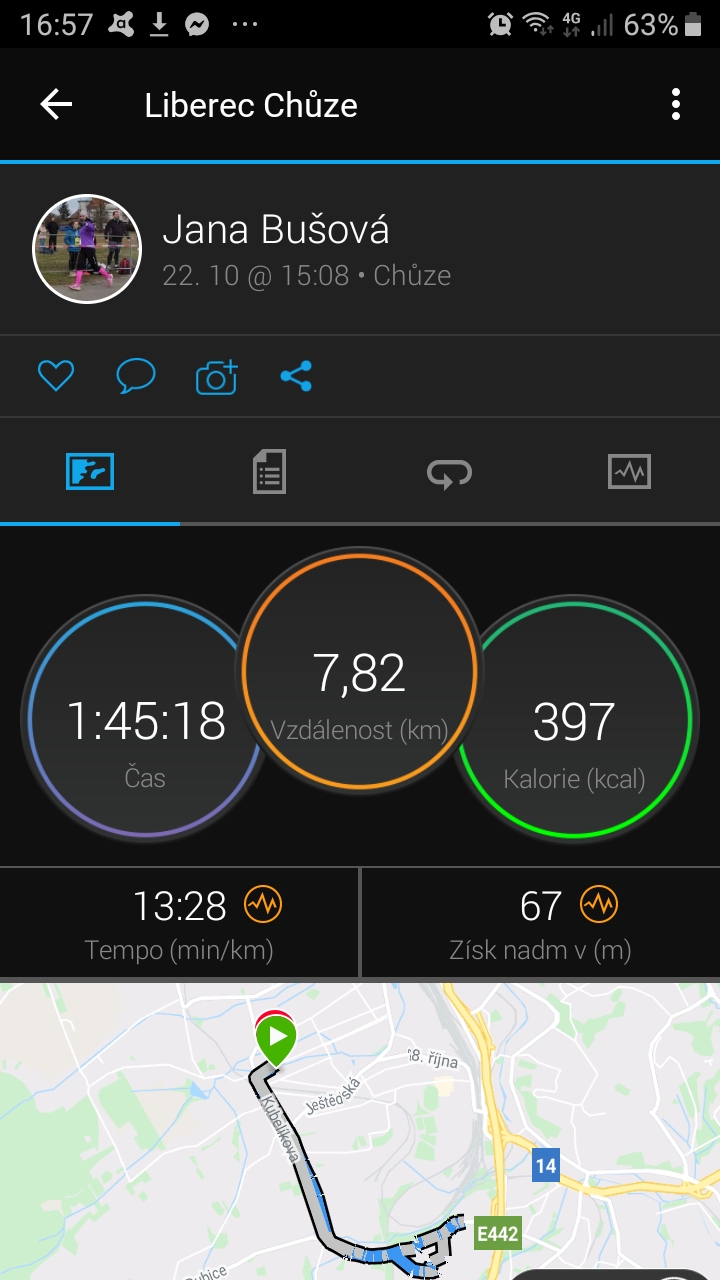Open the pace chart icon next to Tempo
Screen dimensions: 720x1280
tap(264, 906)
